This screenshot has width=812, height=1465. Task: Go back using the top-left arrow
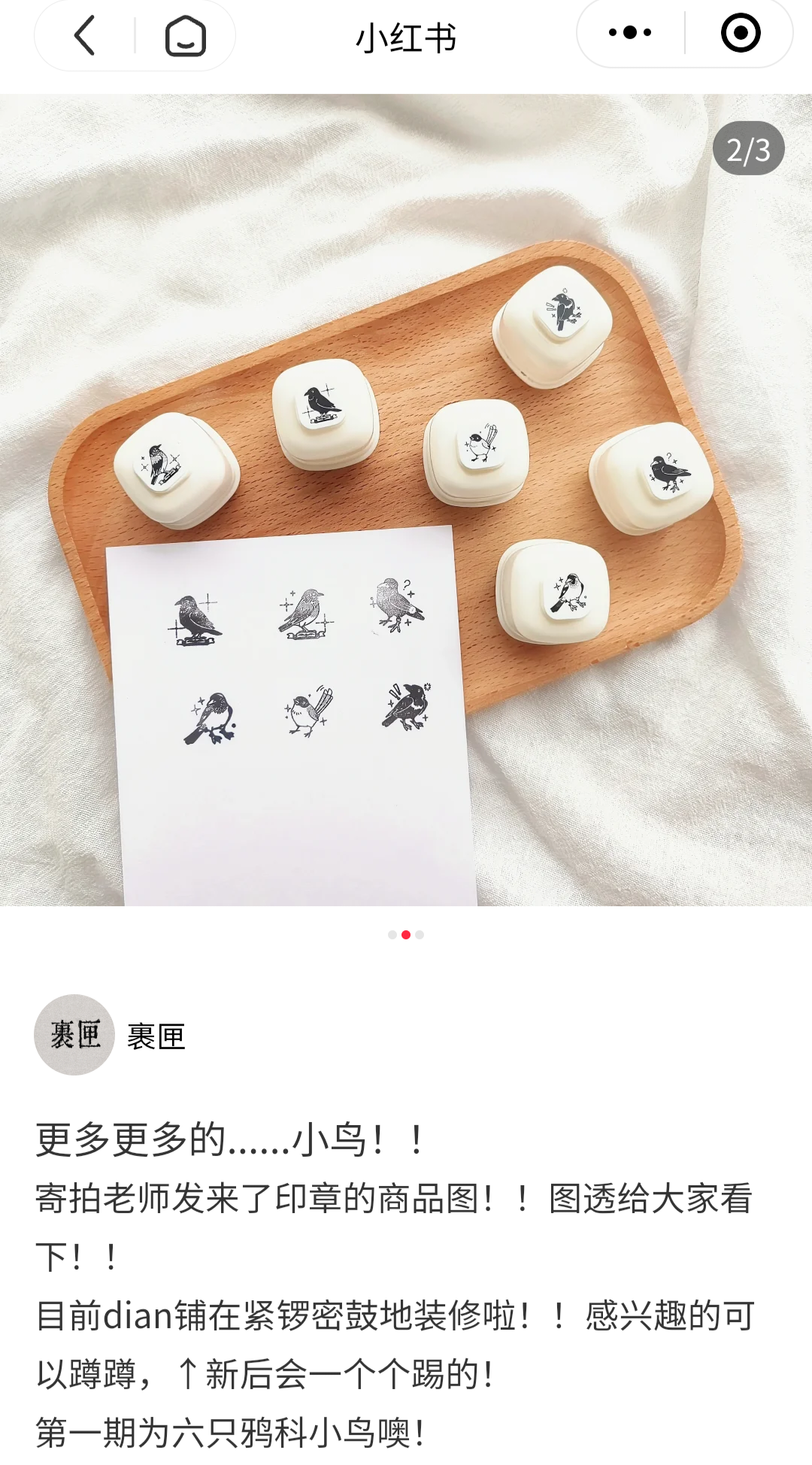pyautogui.click(x=85, y=35)
